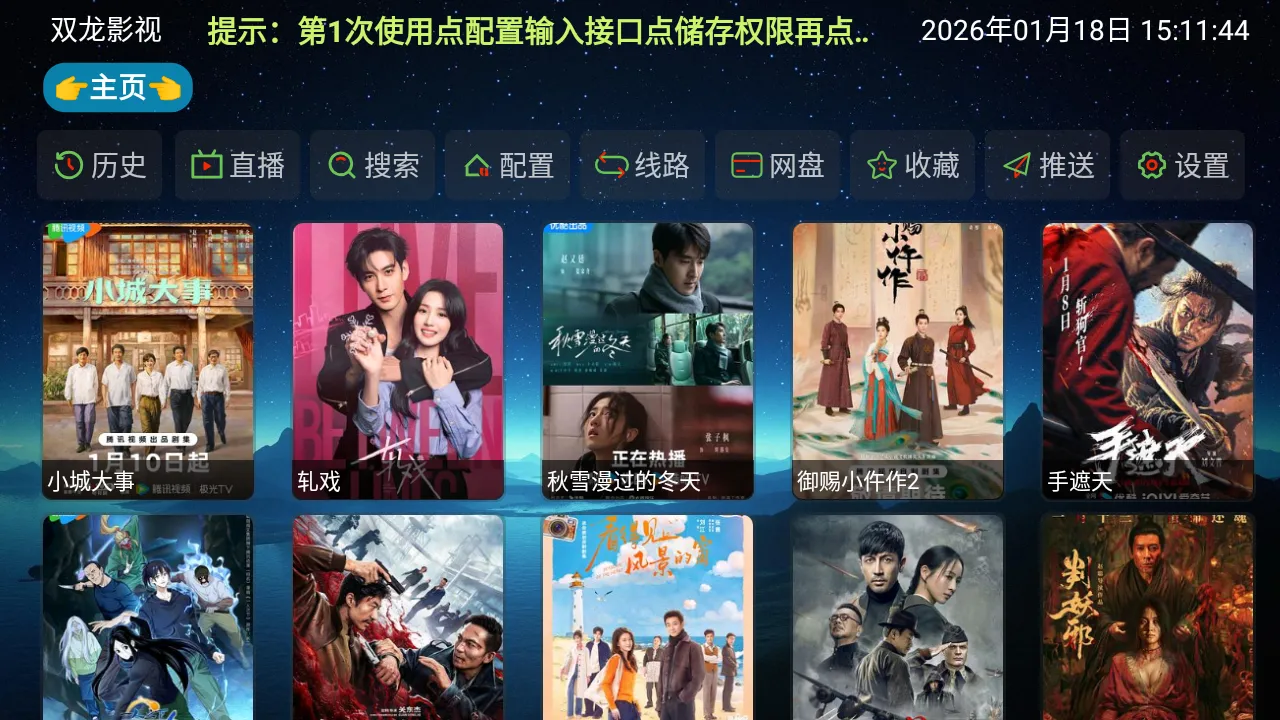Open 配置 configuration
The image size is (1280, 720).
507,165
